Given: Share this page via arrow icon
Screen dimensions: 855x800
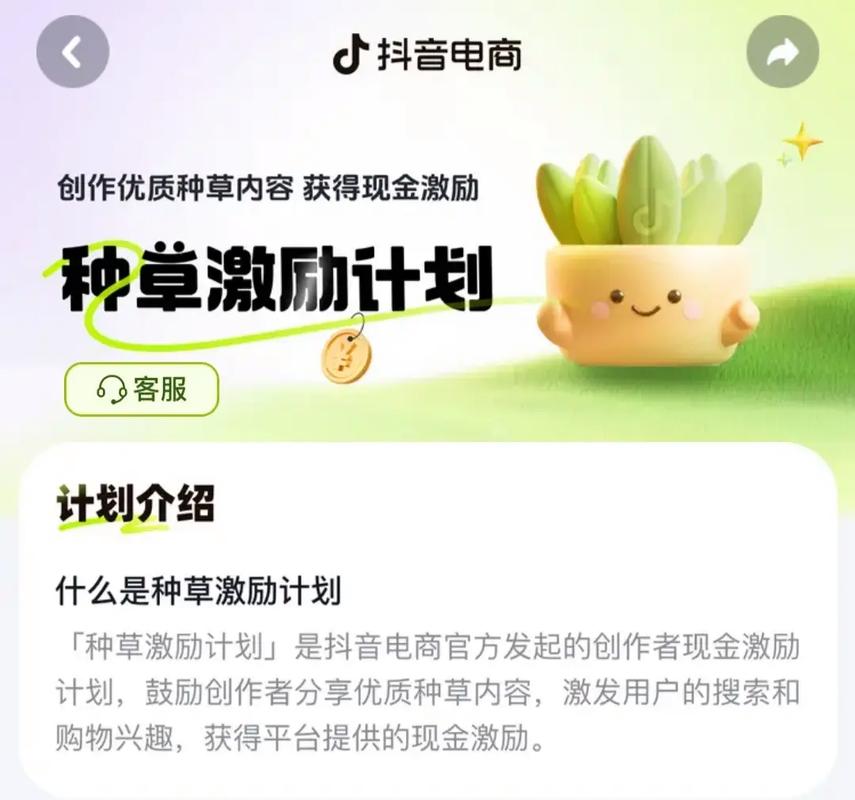Looking at the screenshot, I should (x=782, y=53).
